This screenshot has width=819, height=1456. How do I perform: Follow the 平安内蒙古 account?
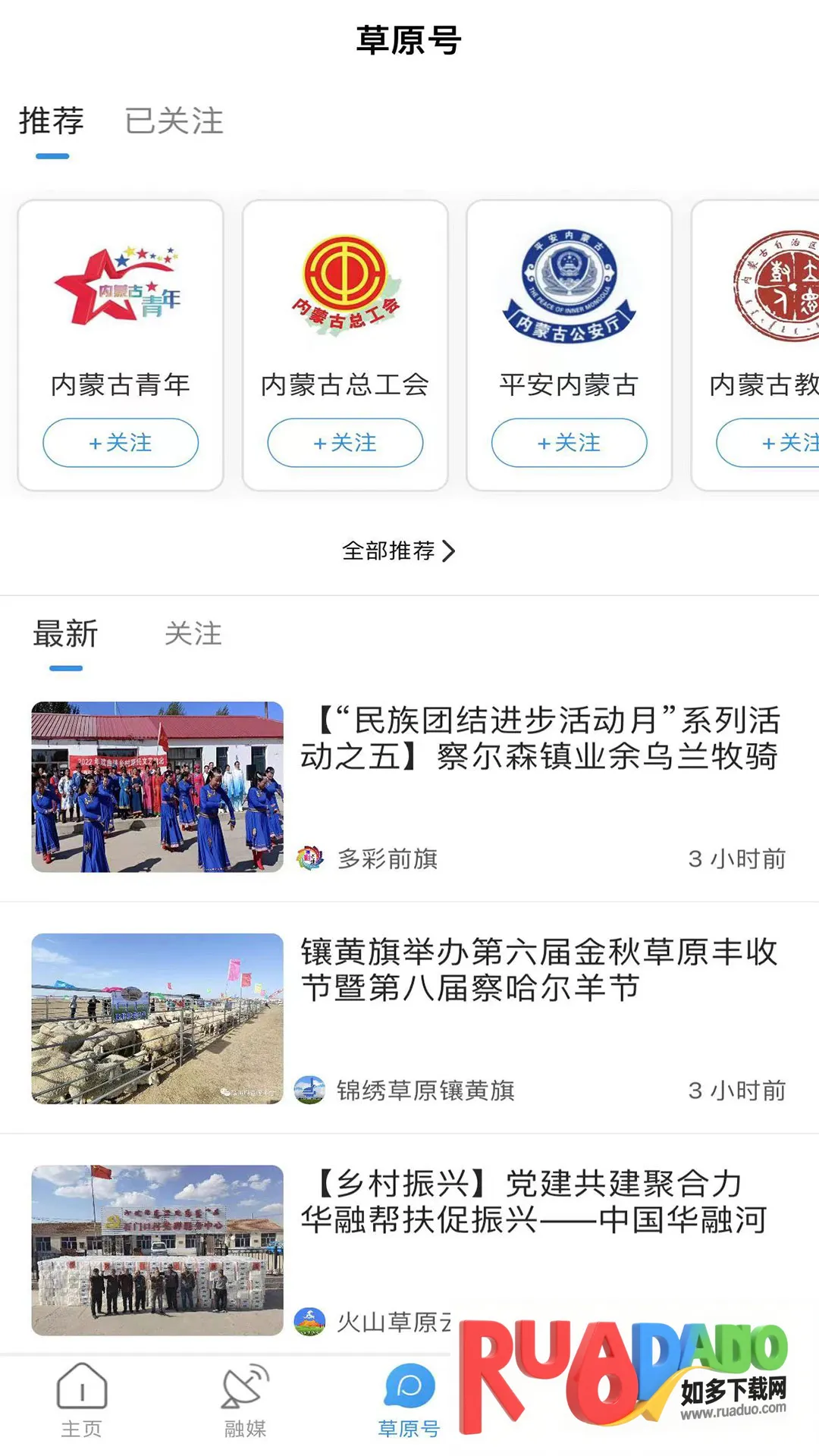coord(569,443)
